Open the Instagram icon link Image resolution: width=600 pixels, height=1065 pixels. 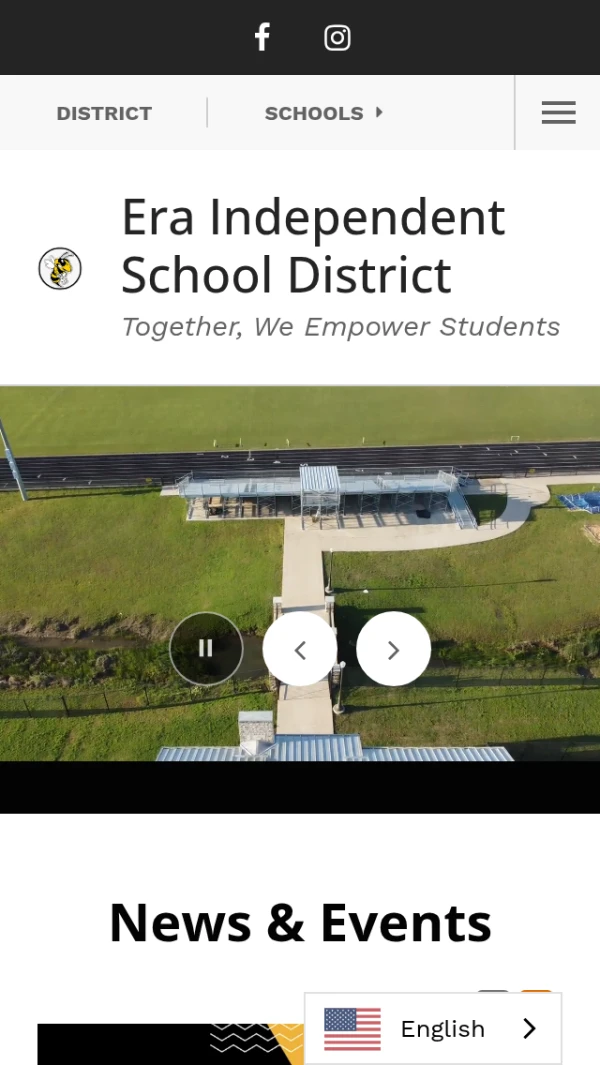coord(337,37)
